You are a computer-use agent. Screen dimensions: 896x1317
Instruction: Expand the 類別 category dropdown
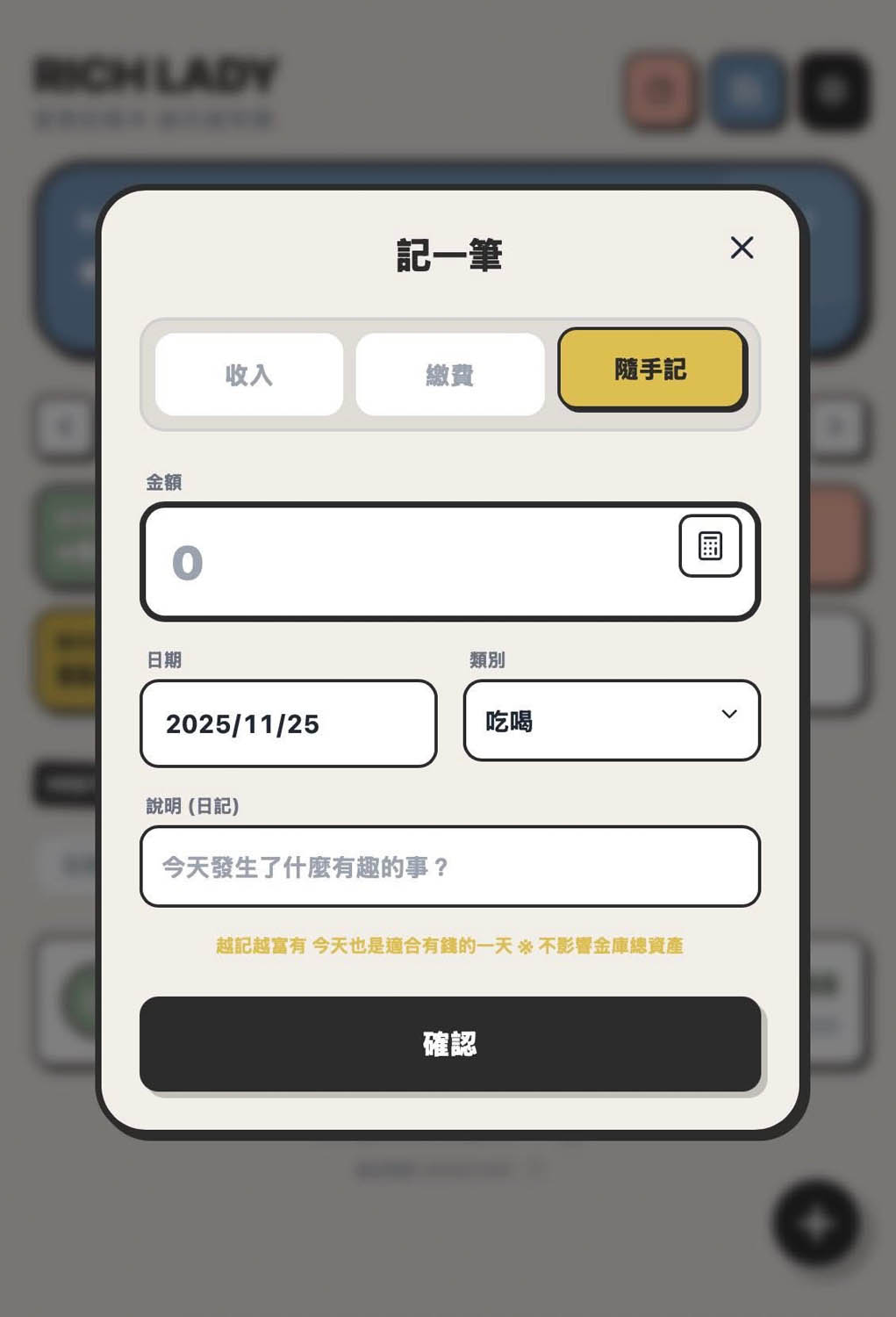click(x=612, y=721)
